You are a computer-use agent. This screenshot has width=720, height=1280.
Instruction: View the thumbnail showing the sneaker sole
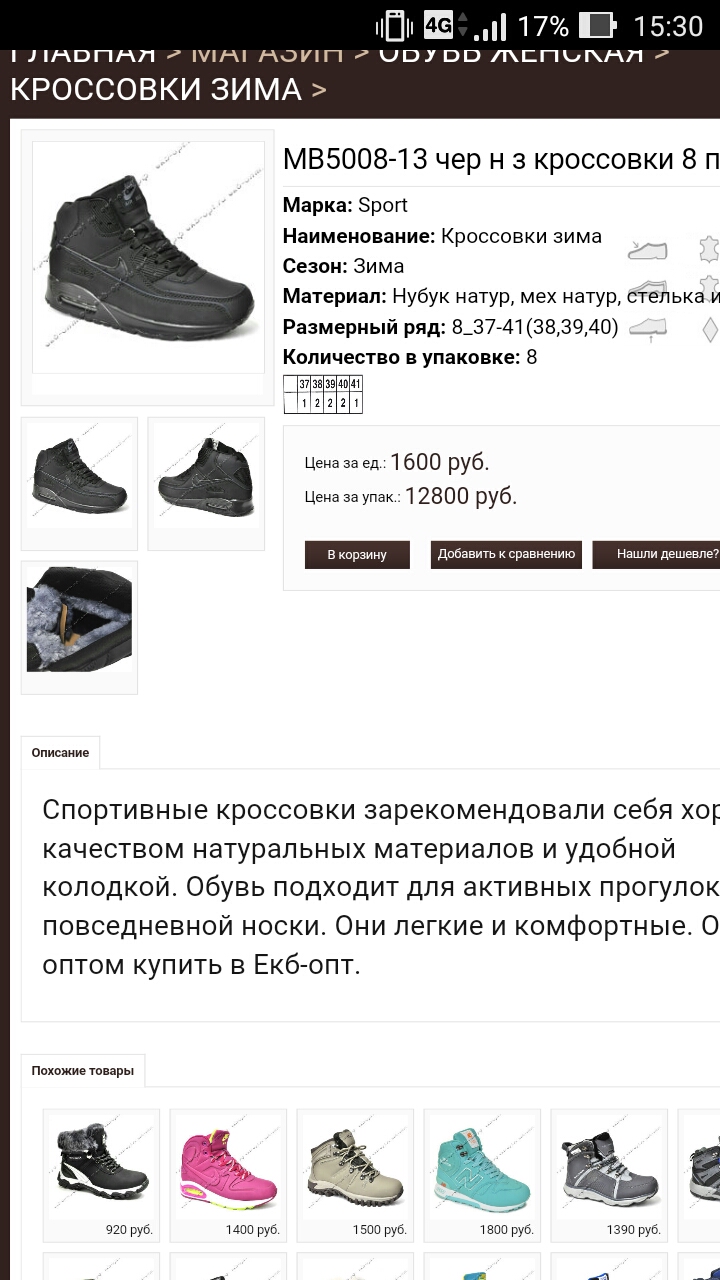206,476
